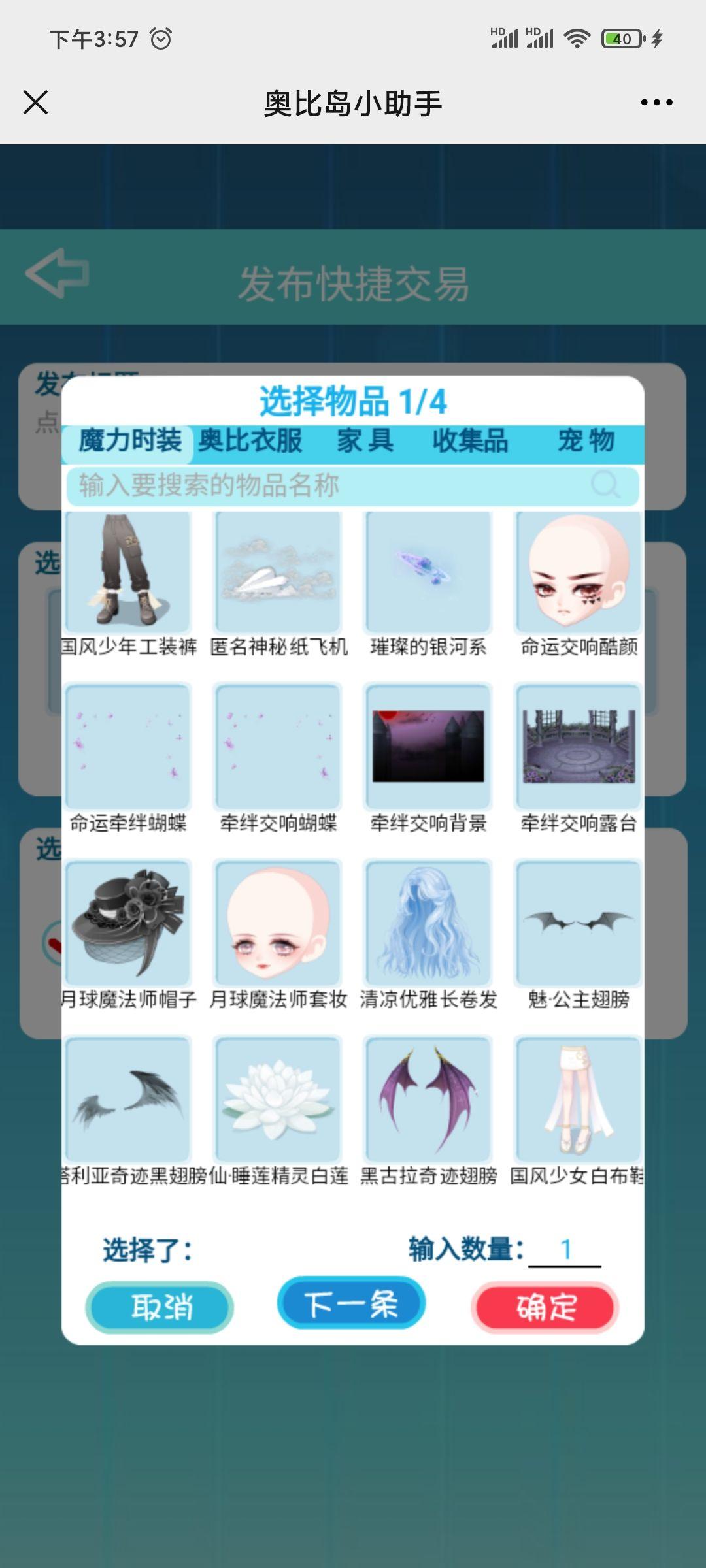
Task: Select the 魔力时装 tab
Action: (129, 441)
